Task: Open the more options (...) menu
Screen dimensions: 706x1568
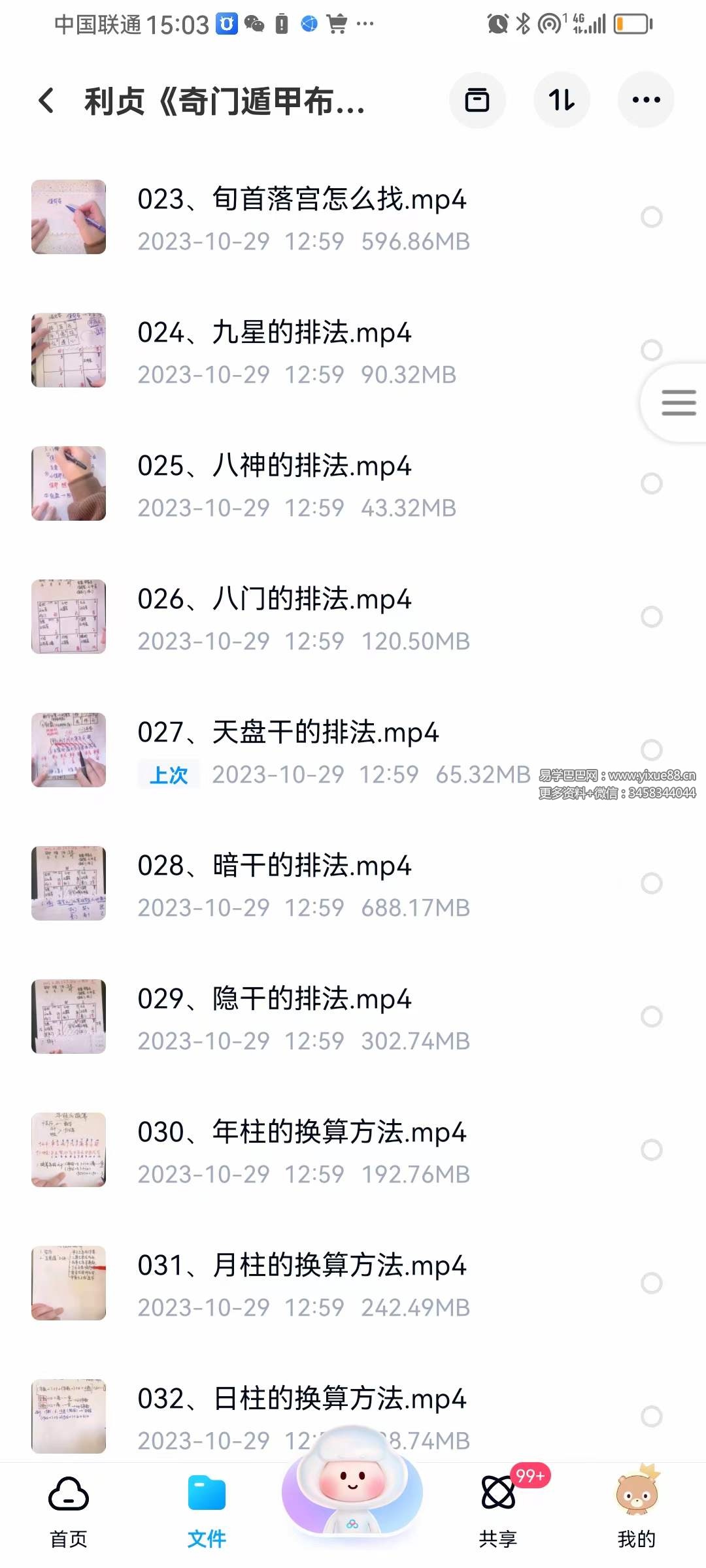Action: click(x=645, y=100)
